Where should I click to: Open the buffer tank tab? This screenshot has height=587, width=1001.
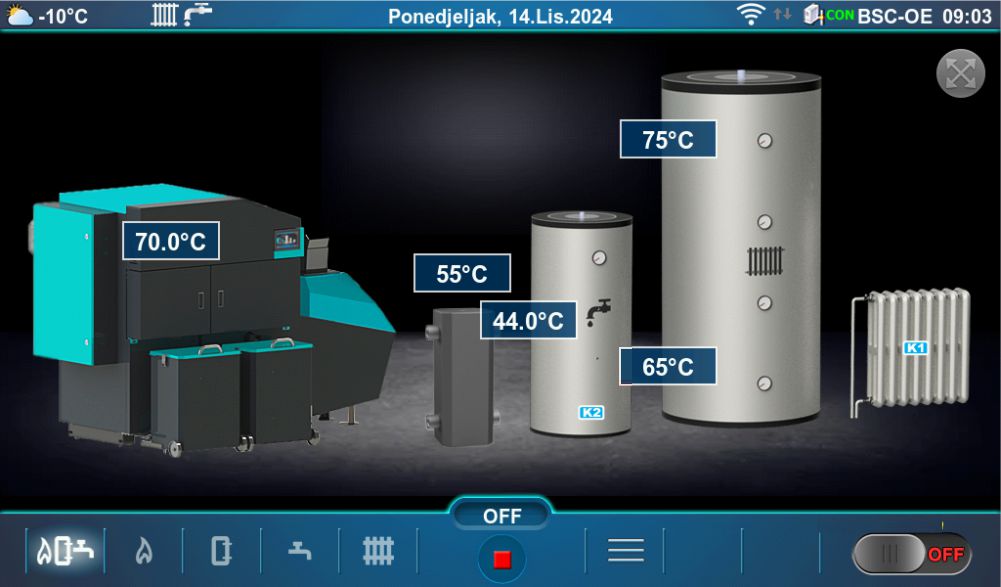(x=222, y=550)
